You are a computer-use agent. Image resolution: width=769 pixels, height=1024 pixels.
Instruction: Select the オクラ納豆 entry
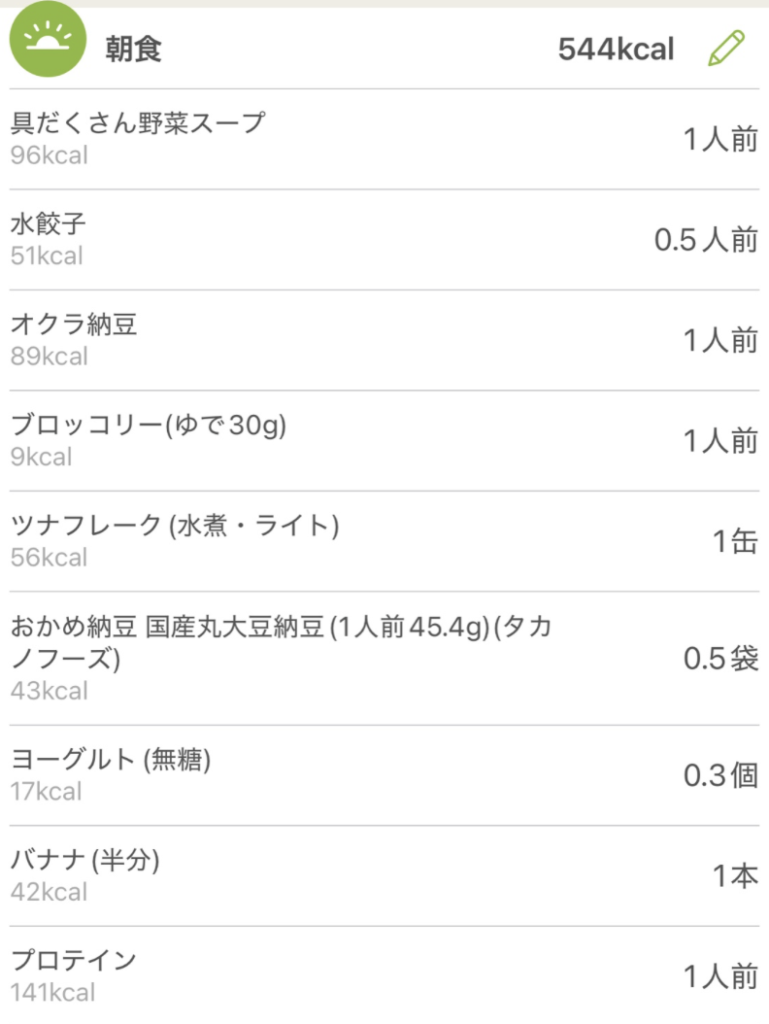(x=384, y=340)
